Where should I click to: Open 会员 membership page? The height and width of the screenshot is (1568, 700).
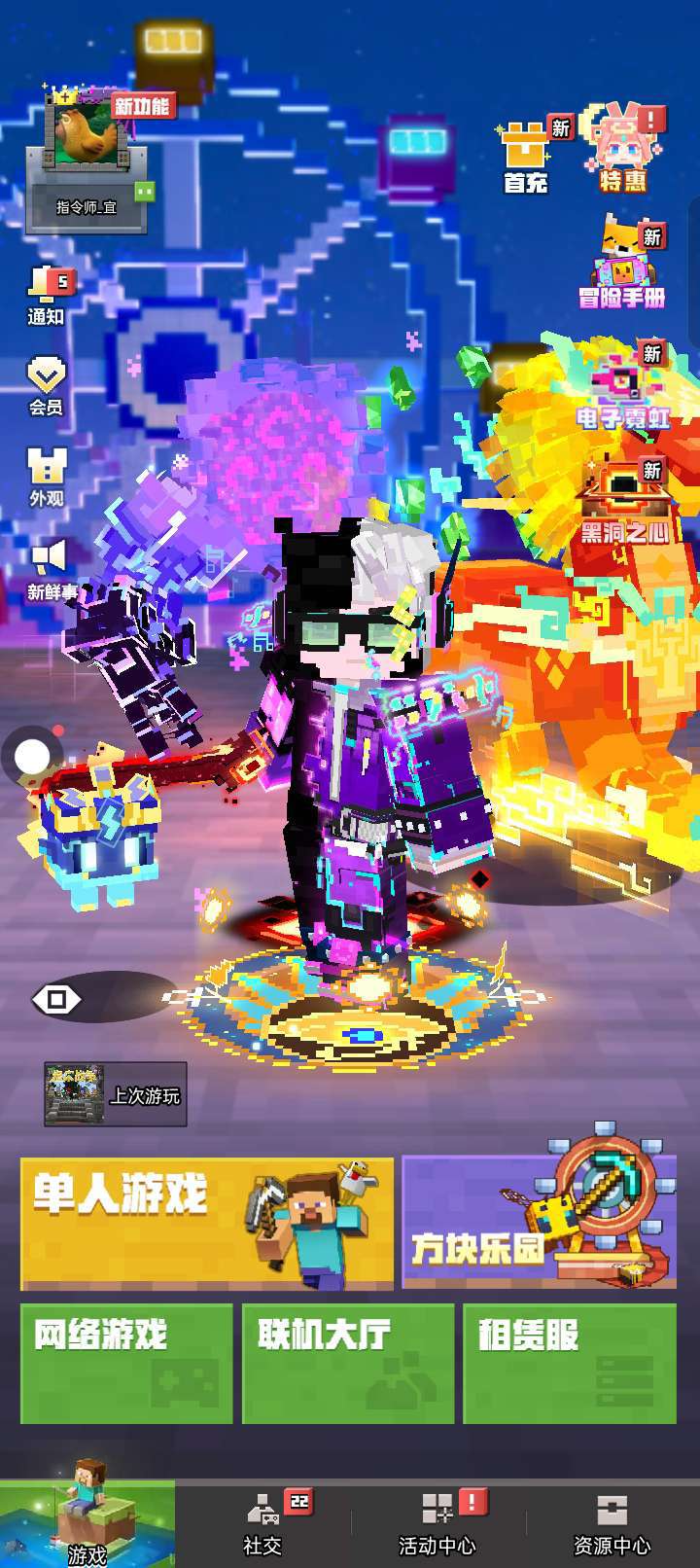click(46, 385)
